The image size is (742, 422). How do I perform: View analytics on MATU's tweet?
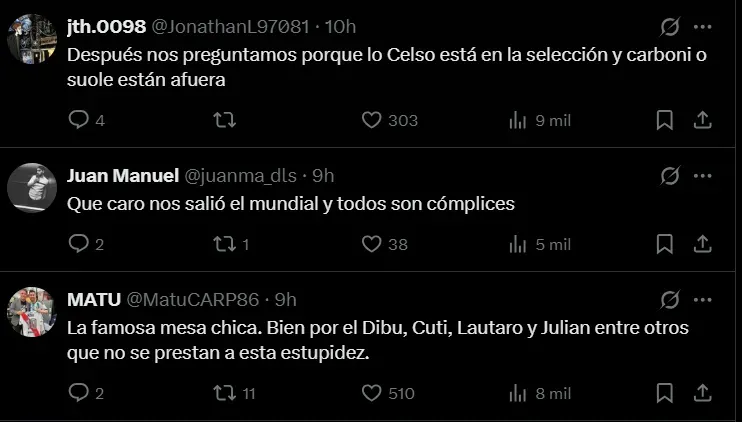[x=518, y=393]
